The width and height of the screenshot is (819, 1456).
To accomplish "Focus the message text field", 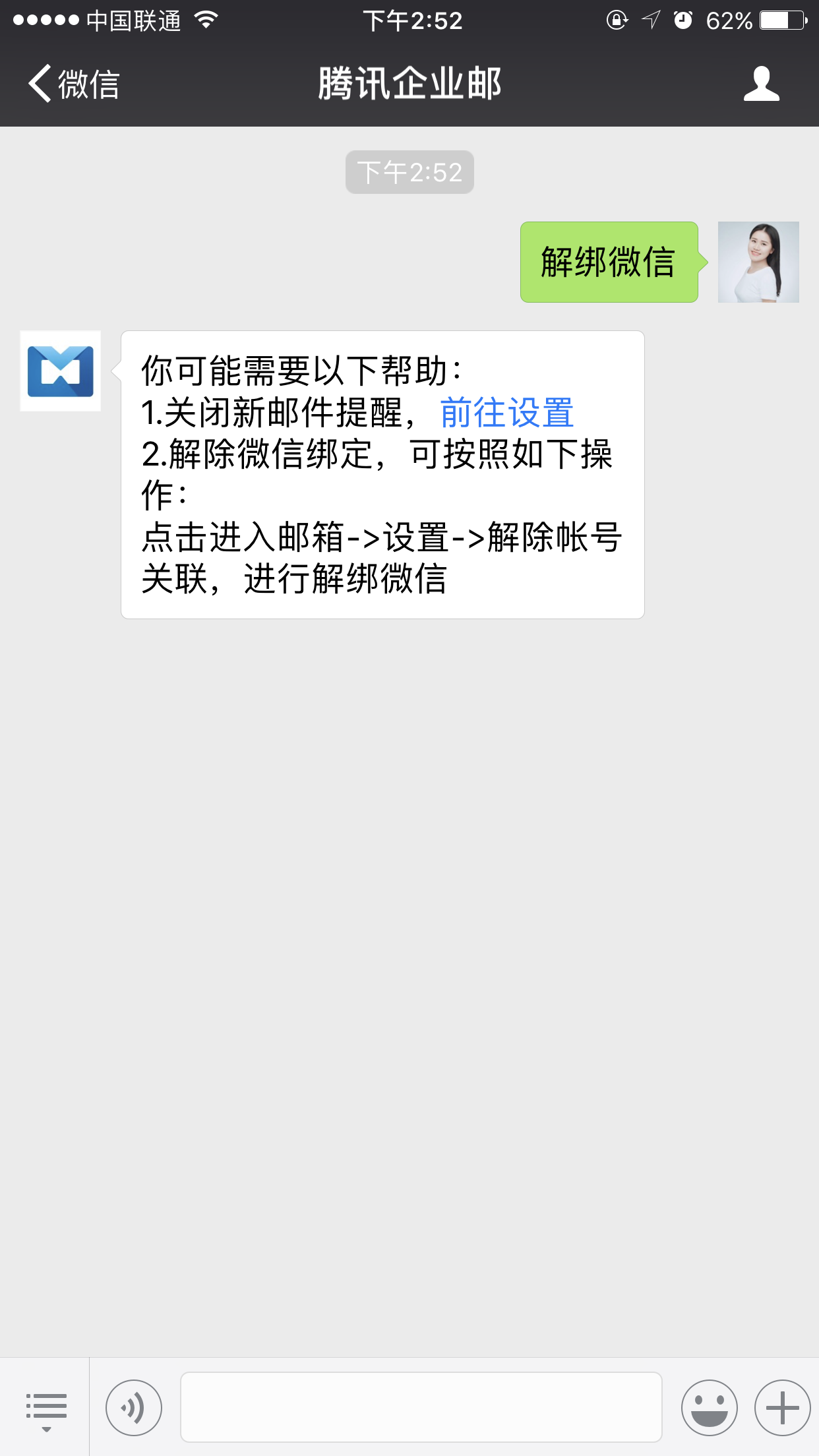I will [x=421, y=1407].
